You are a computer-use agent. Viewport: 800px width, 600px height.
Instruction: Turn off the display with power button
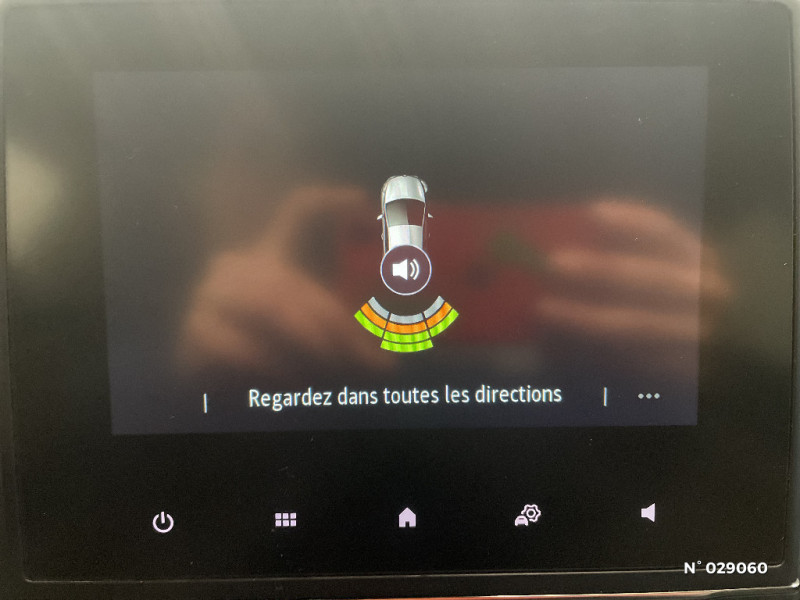pos(163,521)
